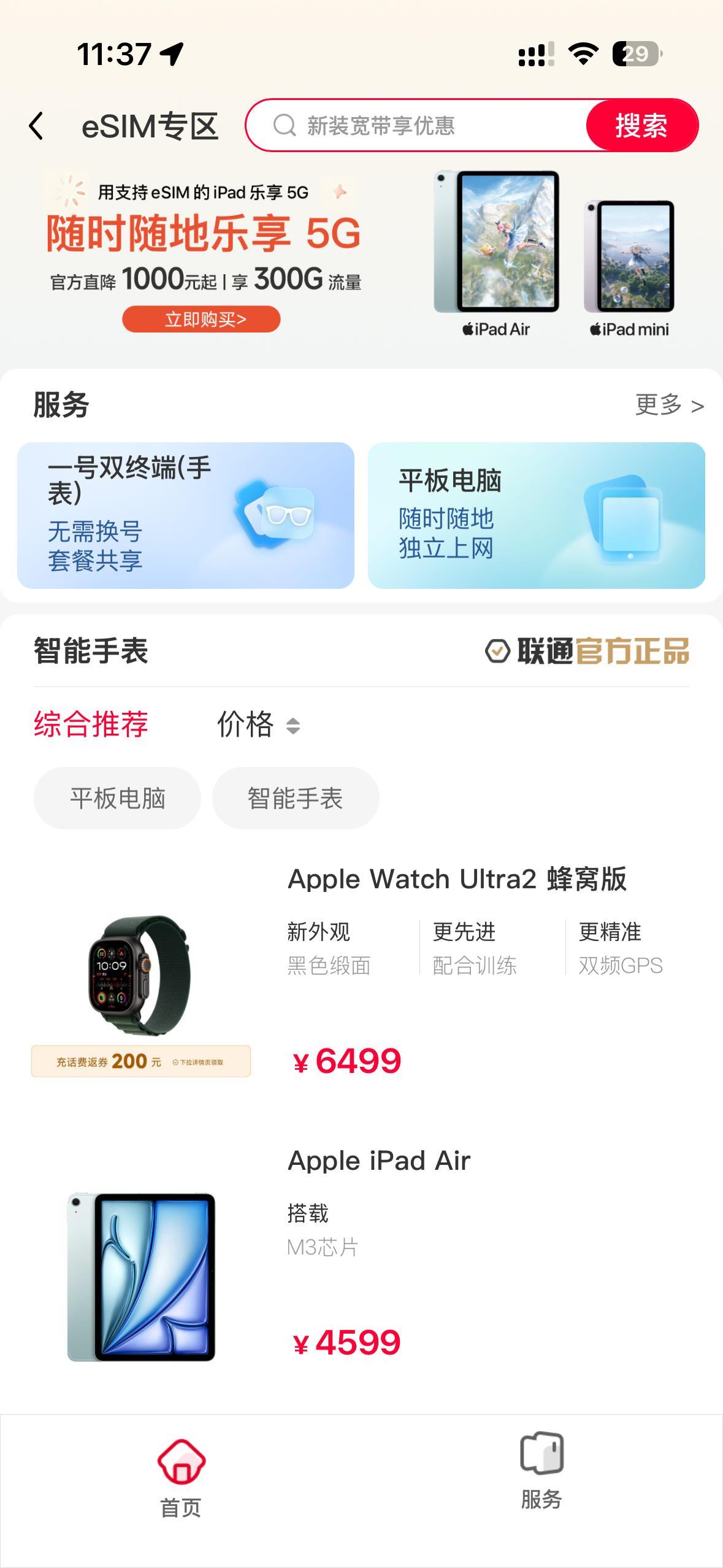This screenshot has width=723, height=1568.
Task: Go back using the back arrow
Action: coord(37,126)
